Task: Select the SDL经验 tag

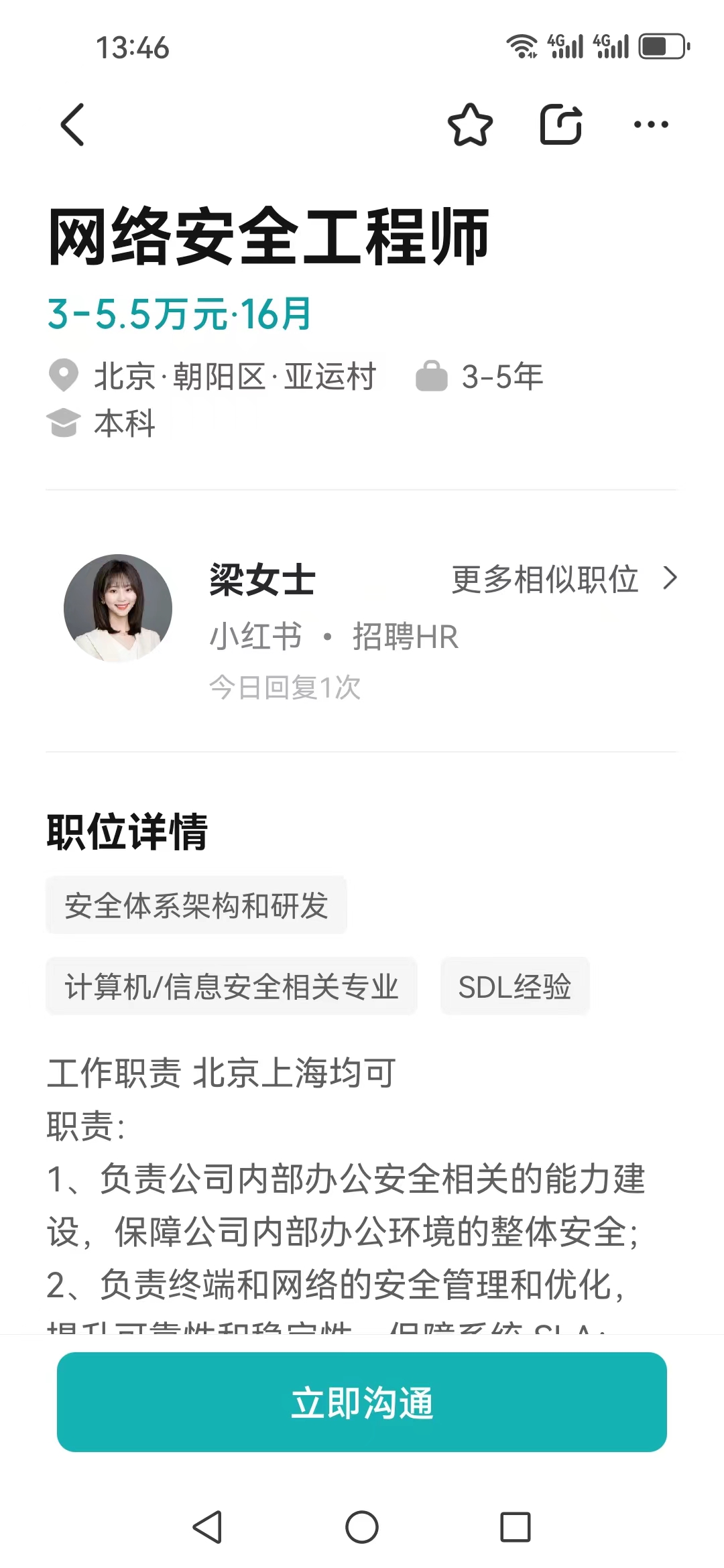Action: [x=514, y=986]
